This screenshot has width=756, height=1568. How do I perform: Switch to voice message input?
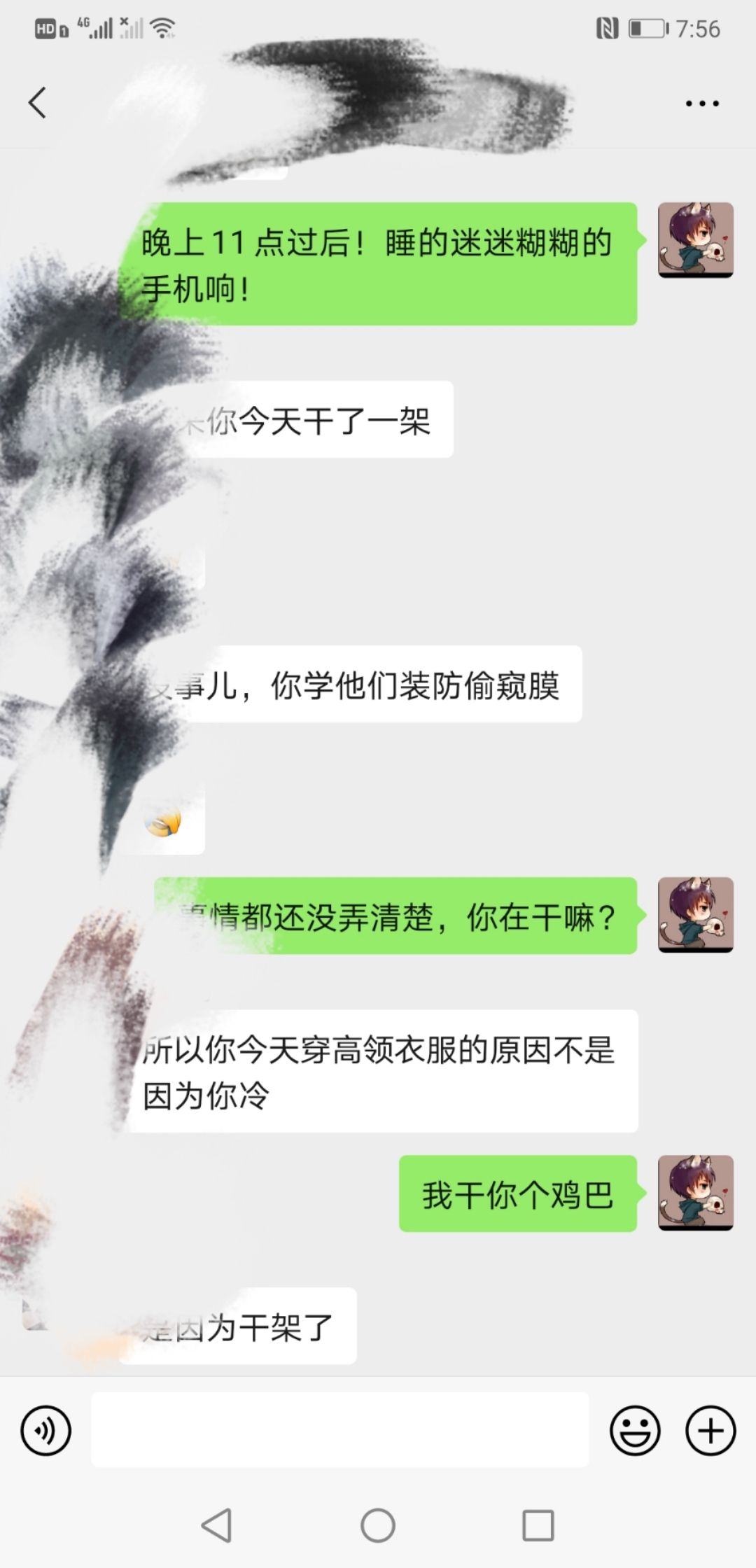tap(46, 1430)
